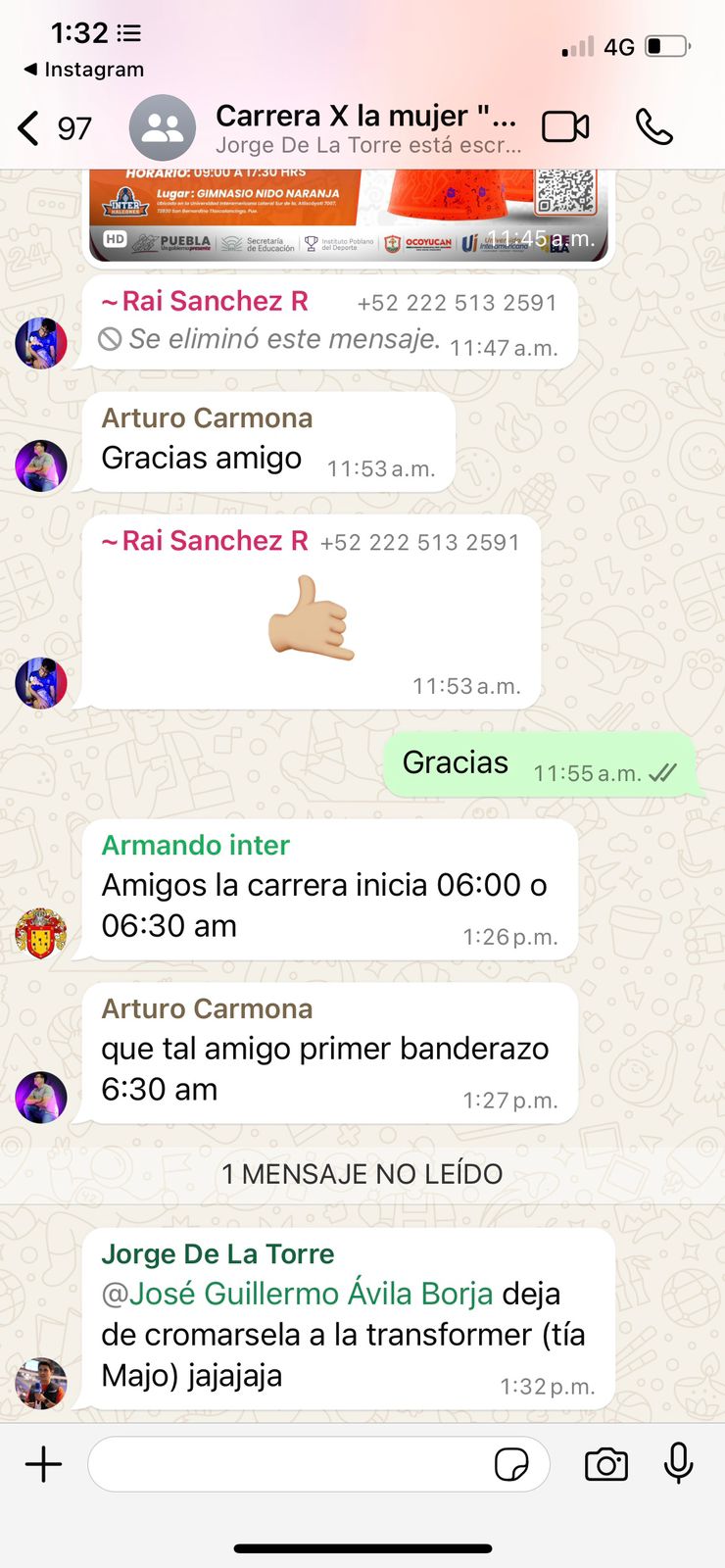This screenshot has height=1568, width=725.
Task: Open the plus attachment menu
Action: (x=43, y=1464)
